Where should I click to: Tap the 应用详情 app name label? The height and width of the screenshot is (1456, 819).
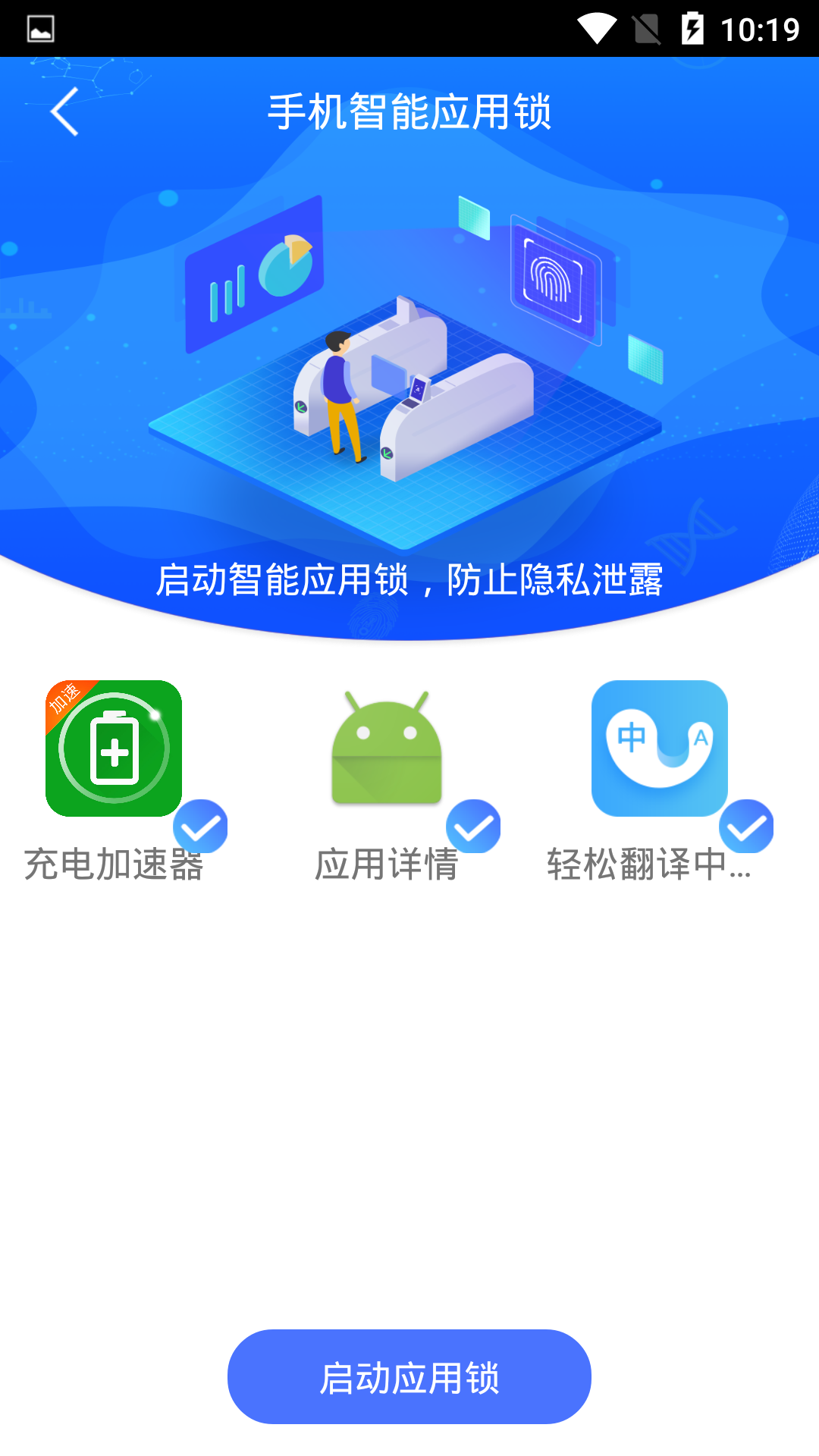(x=387, y=869)
